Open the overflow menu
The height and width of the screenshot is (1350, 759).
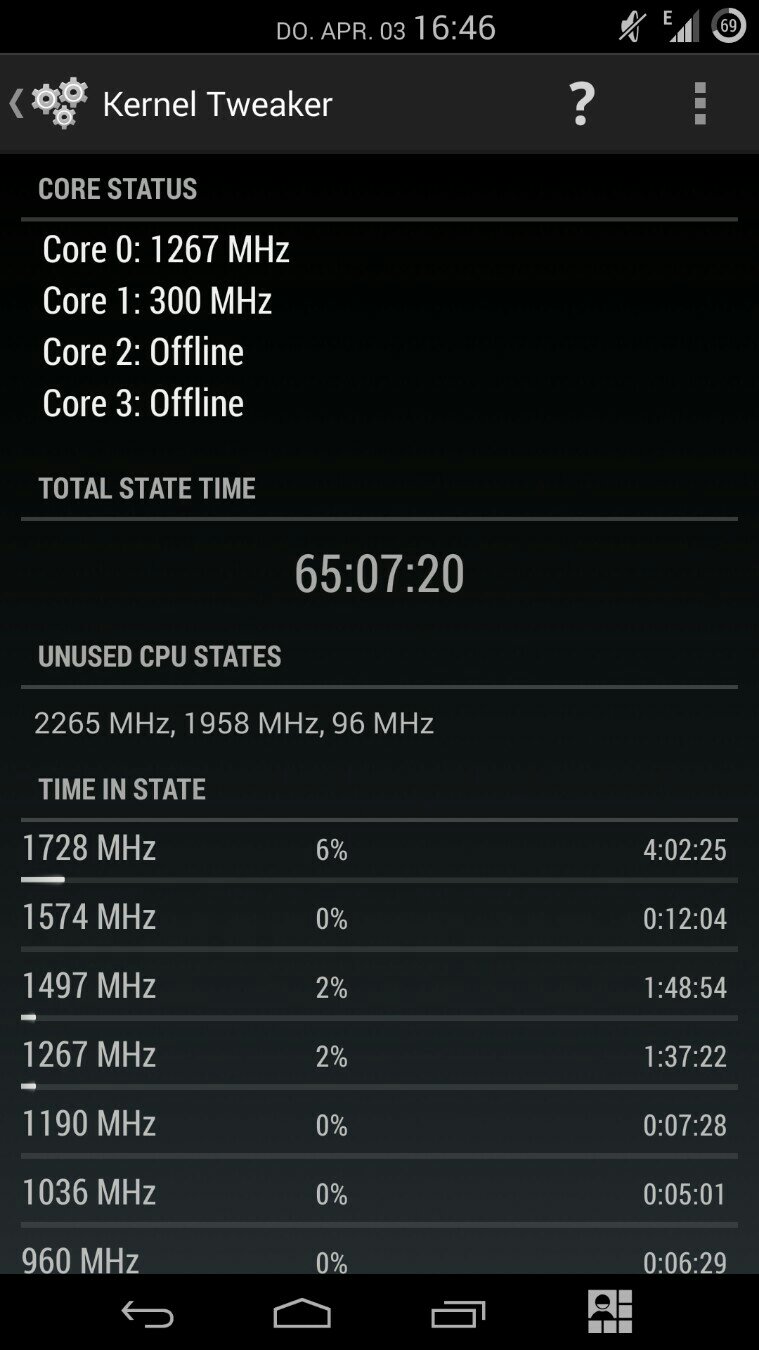click(x=700, y=103)
